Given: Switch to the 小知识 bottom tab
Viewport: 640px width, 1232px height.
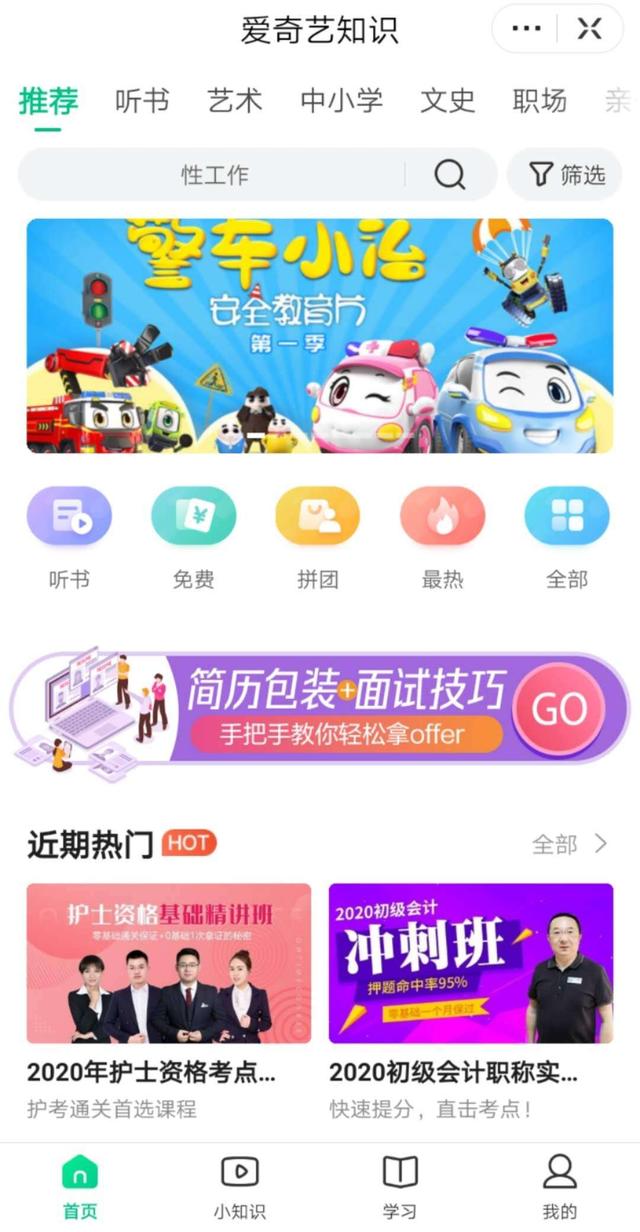Looking at the screenshot, I should pos(239,1187).
